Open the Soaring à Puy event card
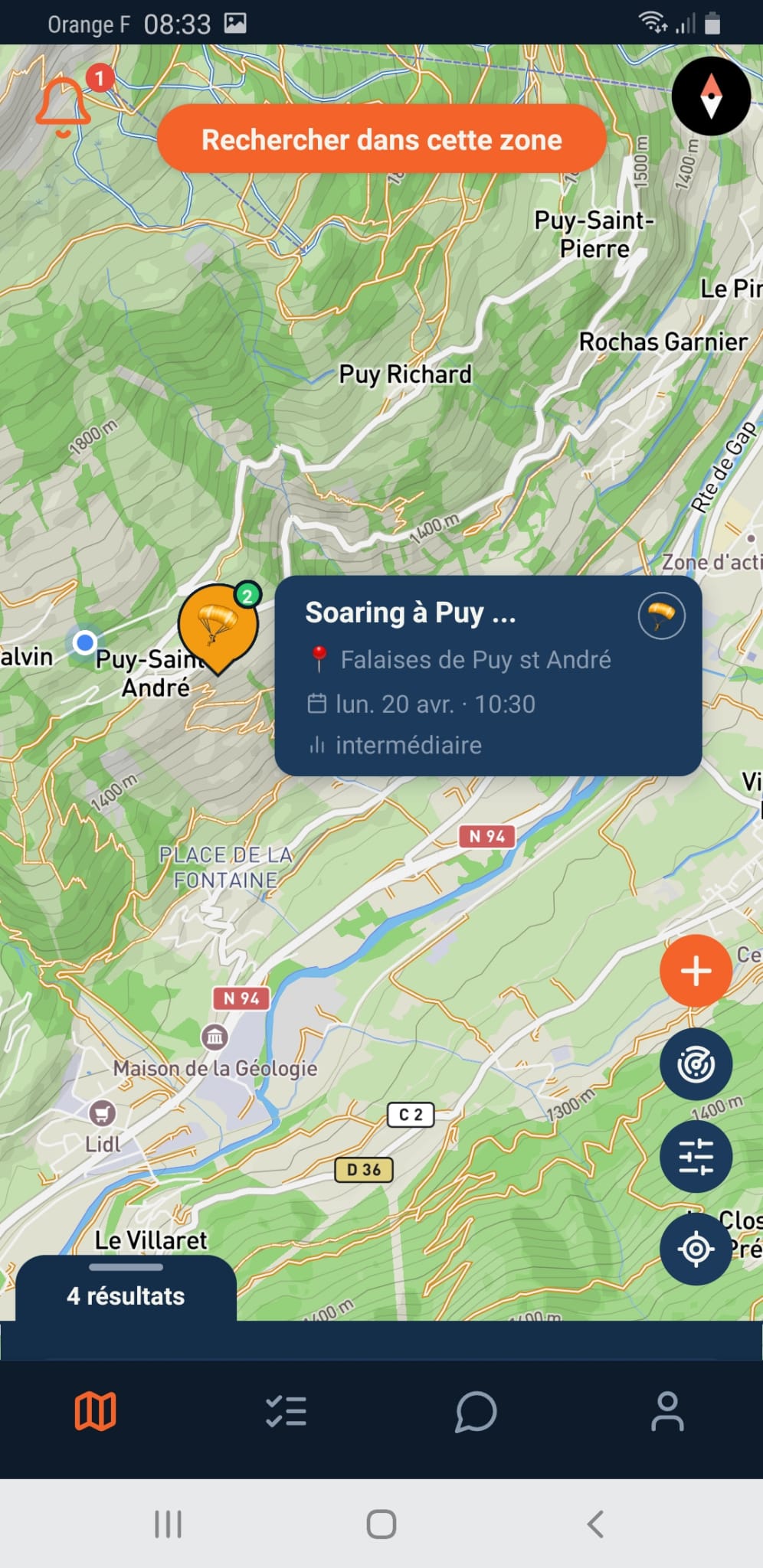This screenshot has height=1568, width=763. click(x=488, y=676)
